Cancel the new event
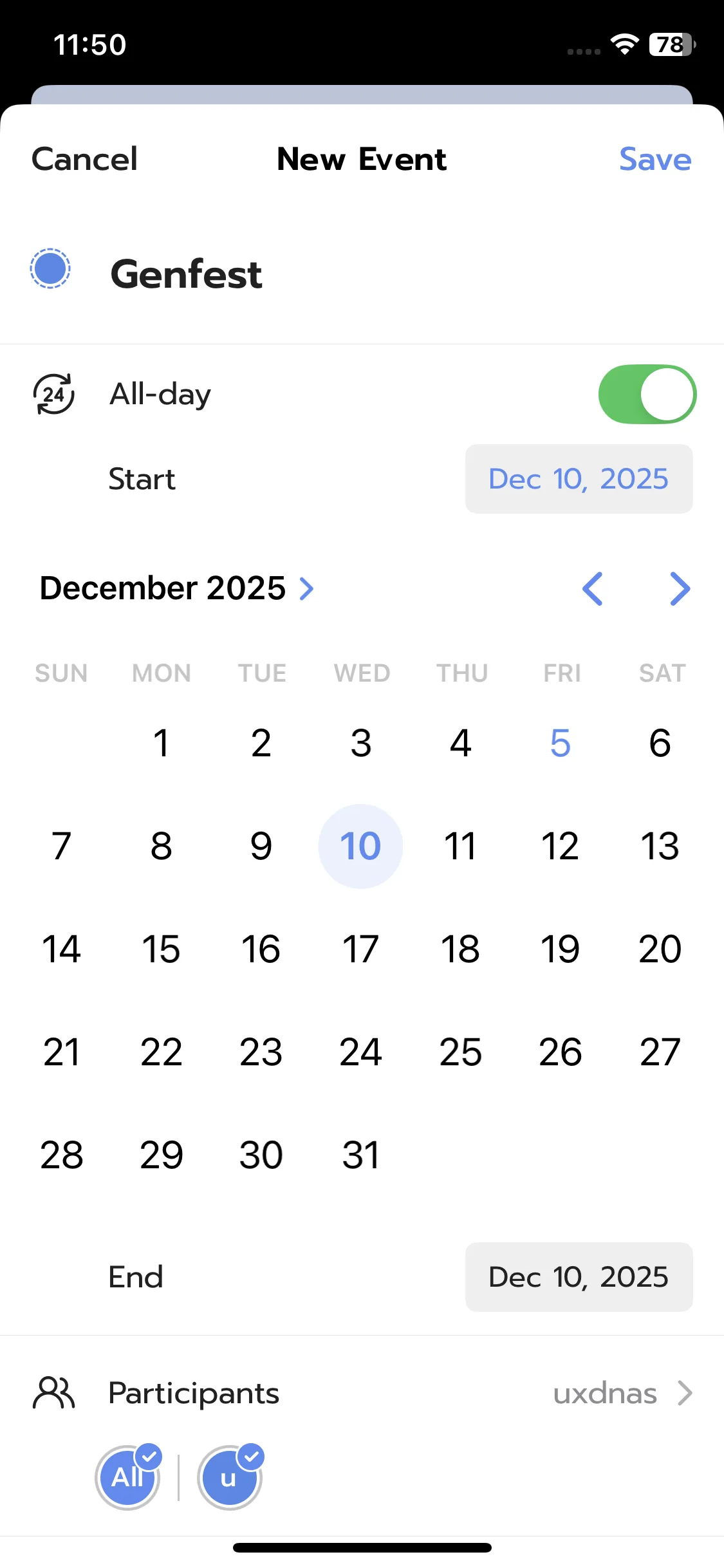 [84, 159]
